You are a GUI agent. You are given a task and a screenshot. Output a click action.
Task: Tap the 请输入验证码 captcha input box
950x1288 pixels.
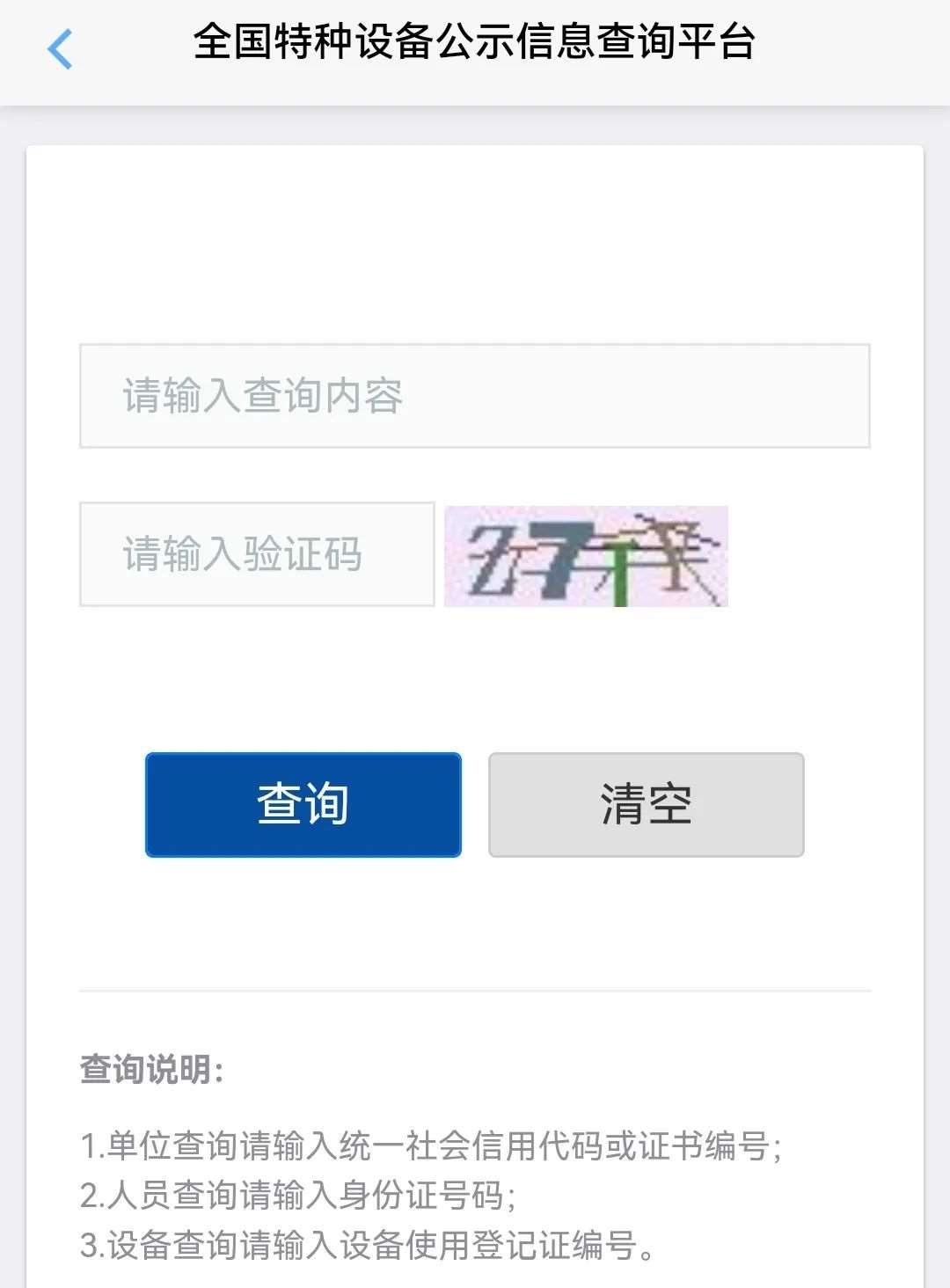click(257, 554)
